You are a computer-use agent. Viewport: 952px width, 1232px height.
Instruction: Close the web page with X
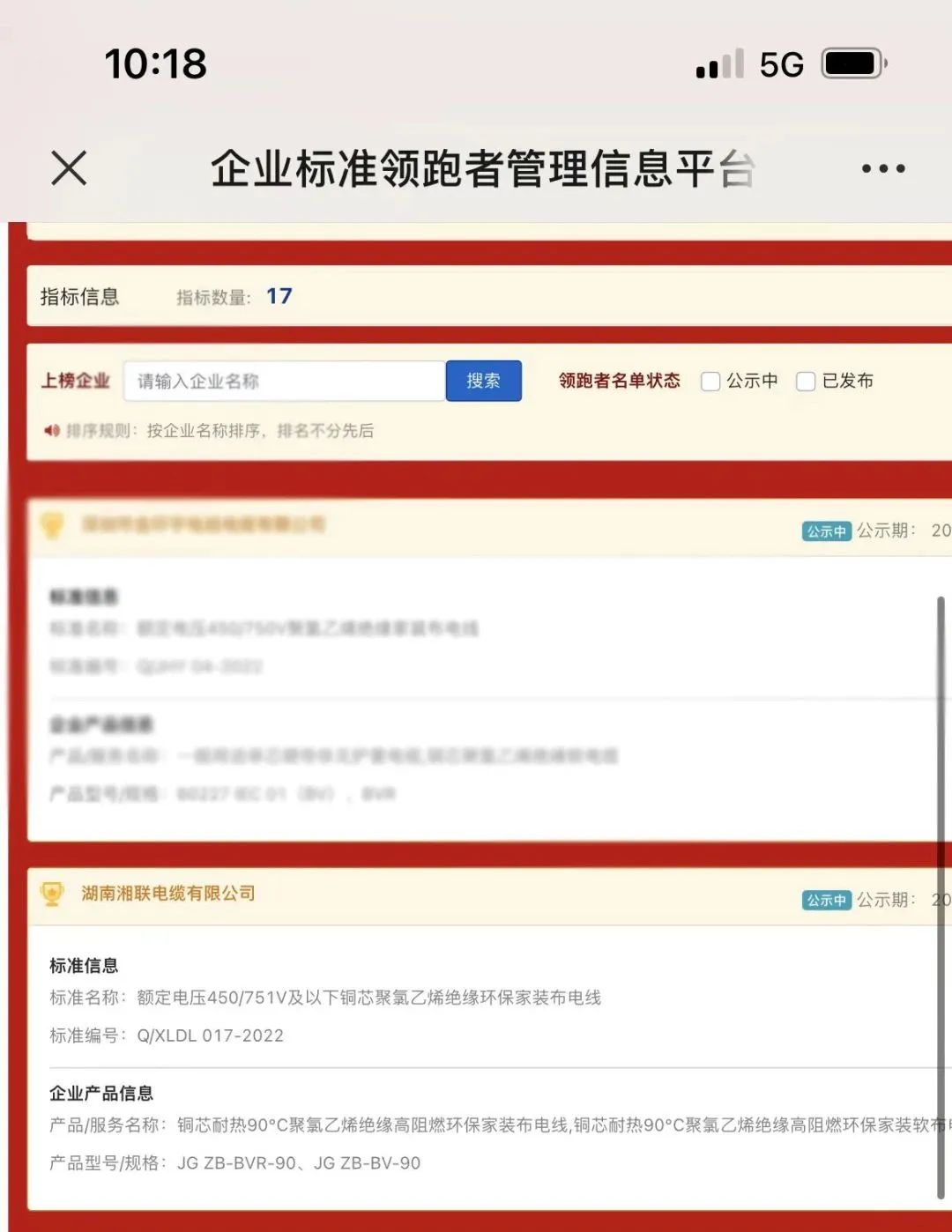(x=69, y=167)
